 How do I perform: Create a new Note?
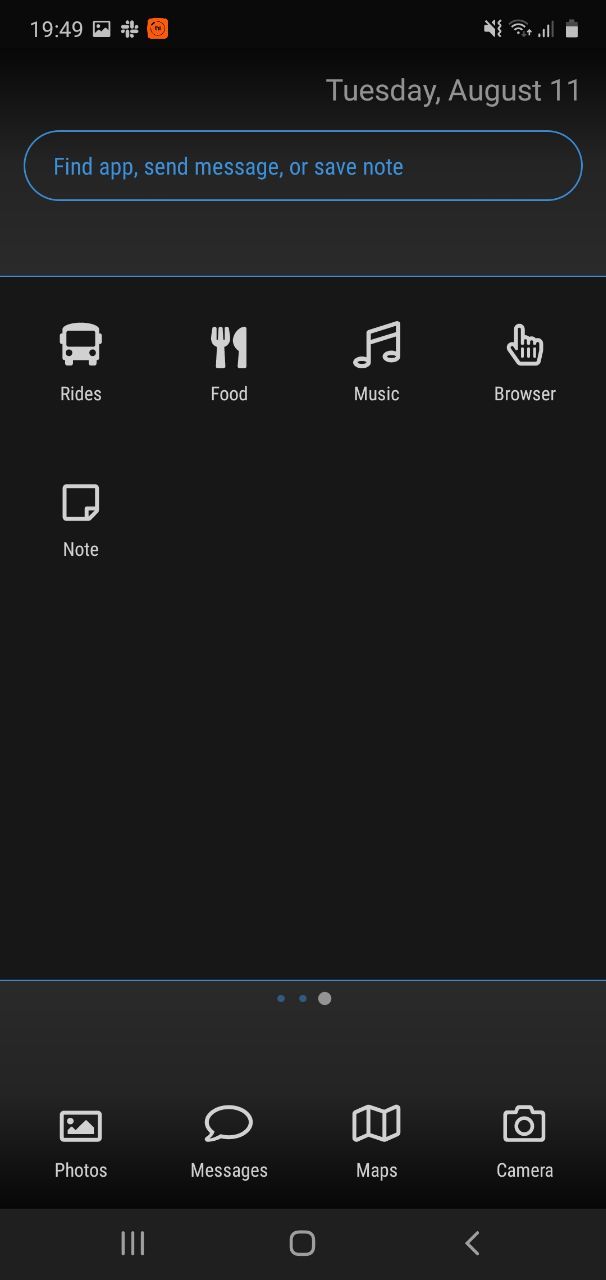point(80,517)
